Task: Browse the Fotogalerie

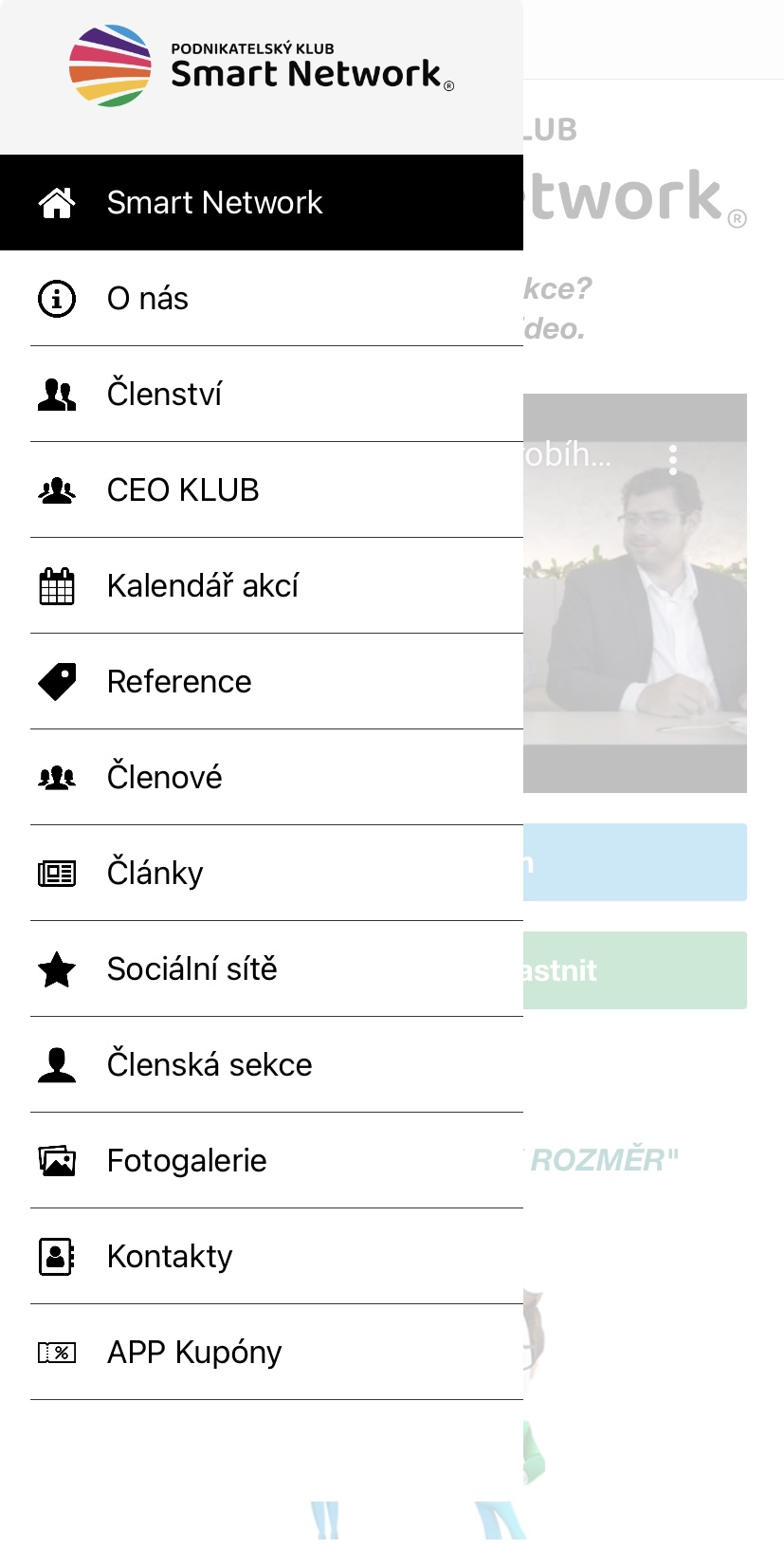Action: [187, 1160]
